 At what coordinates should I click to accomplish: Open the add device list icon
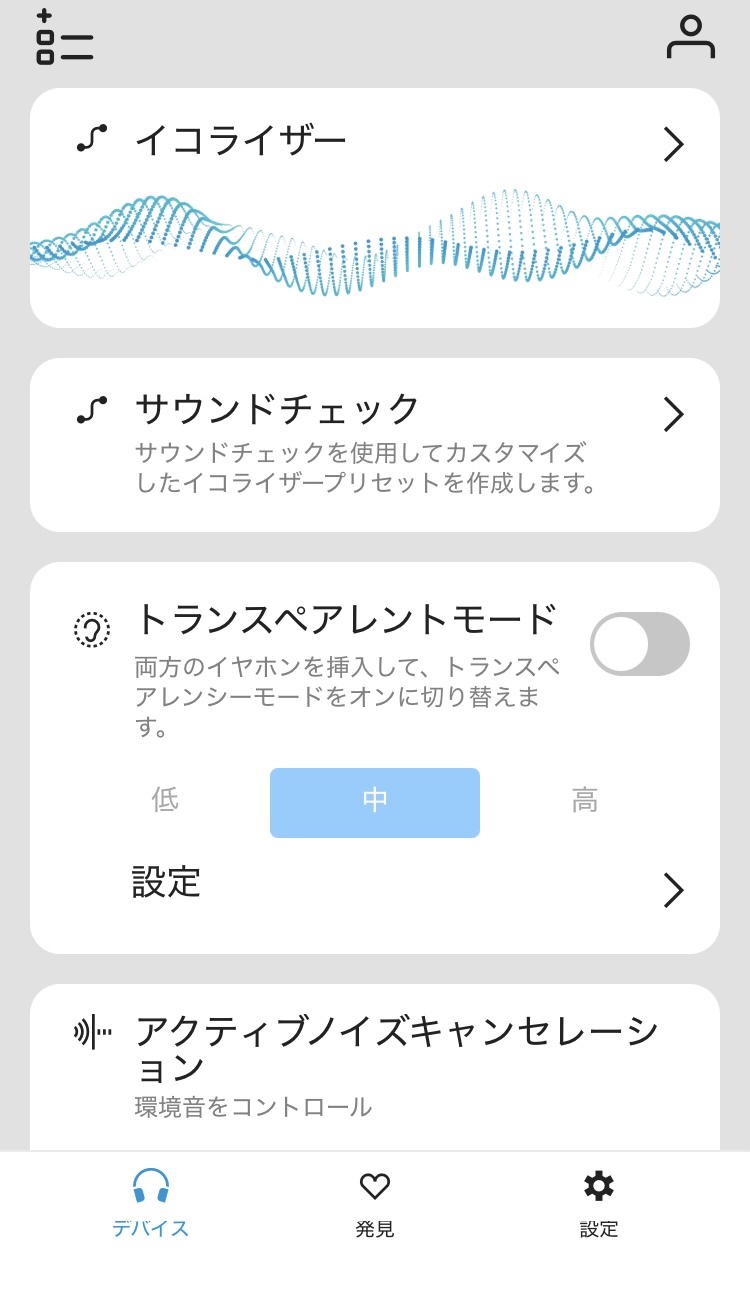tap(64, 37)
